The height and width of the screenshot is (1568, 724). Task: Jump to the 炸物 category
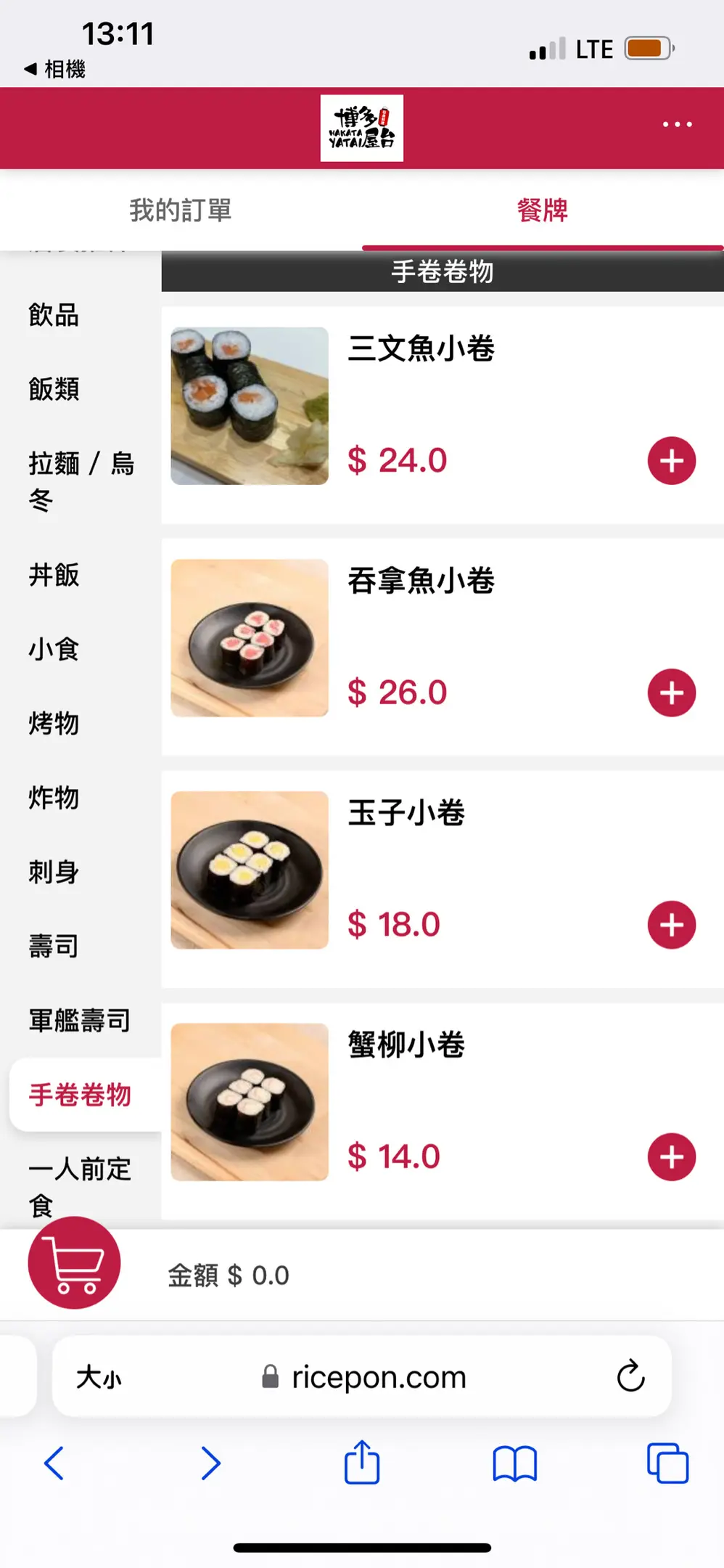click(x=54, y=798)
